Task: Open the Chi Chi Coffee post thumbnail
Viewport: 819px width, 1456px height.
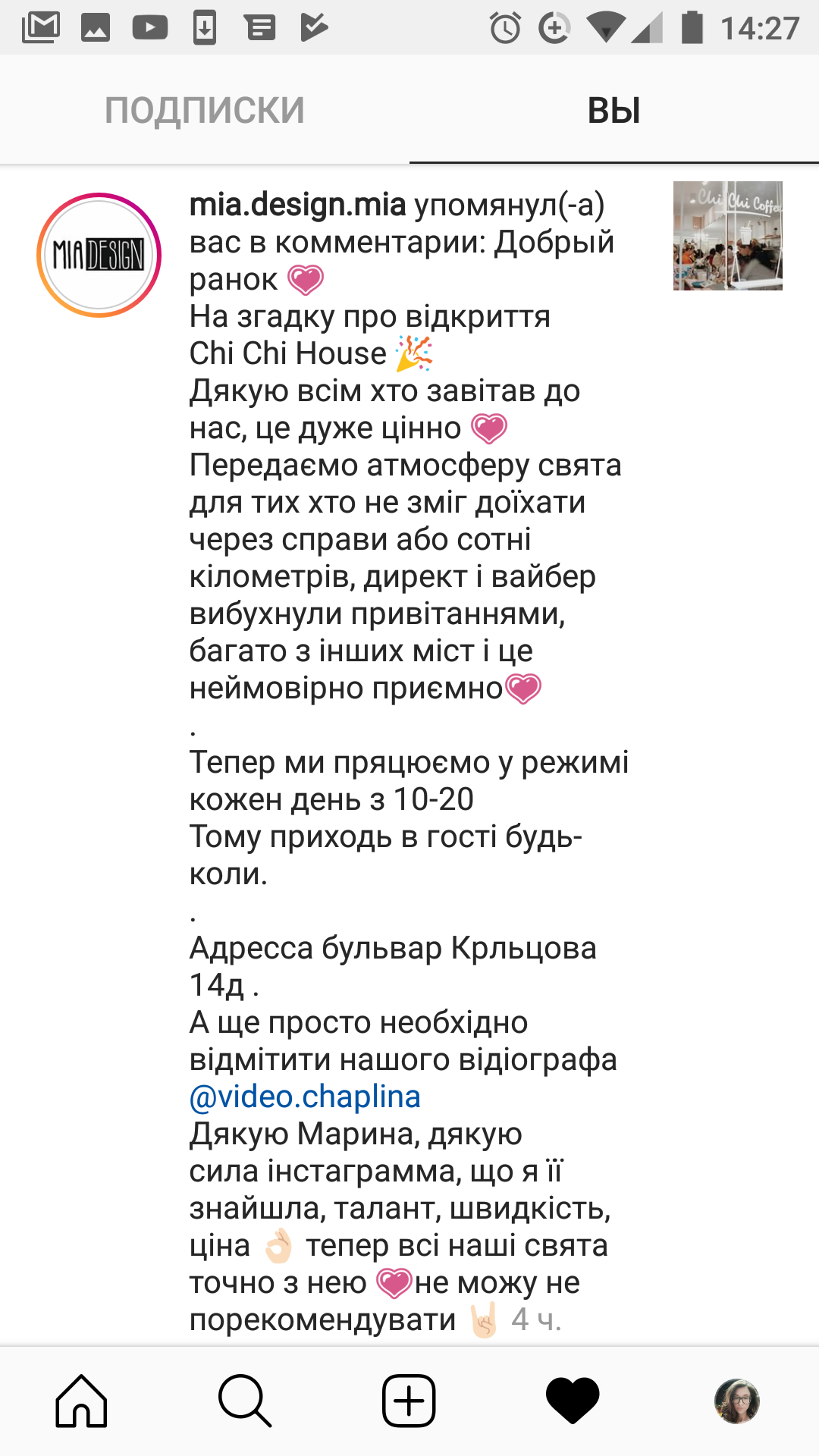Action: tap(727, 236)
